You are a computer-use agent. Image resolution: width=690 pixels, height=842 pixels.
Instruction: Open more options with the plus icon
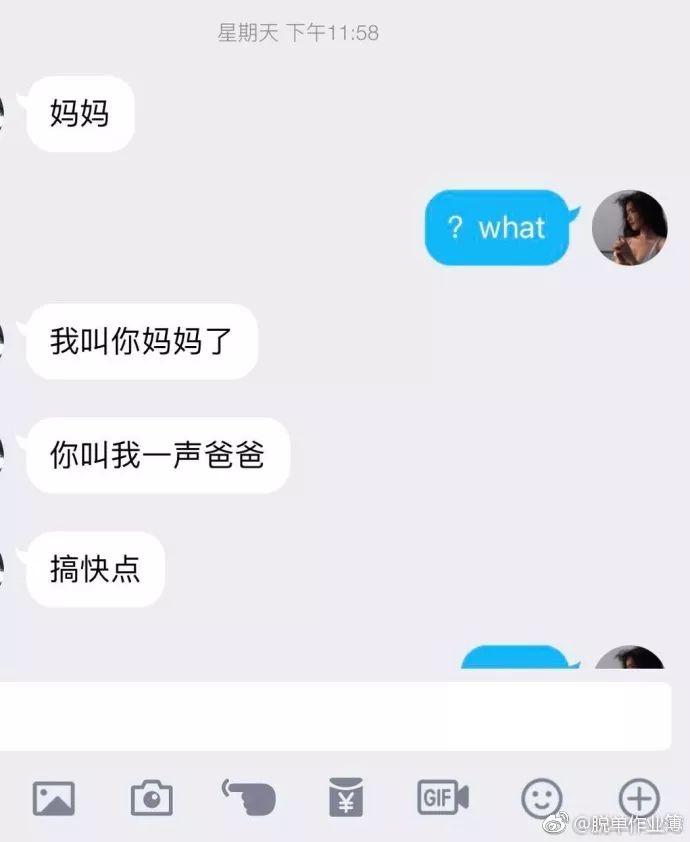coord(638,798)
